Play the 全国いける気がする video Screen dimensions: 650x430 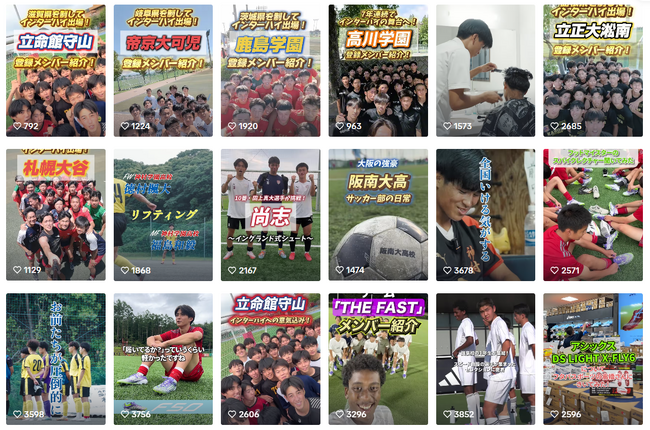click(x=485, y=215)
